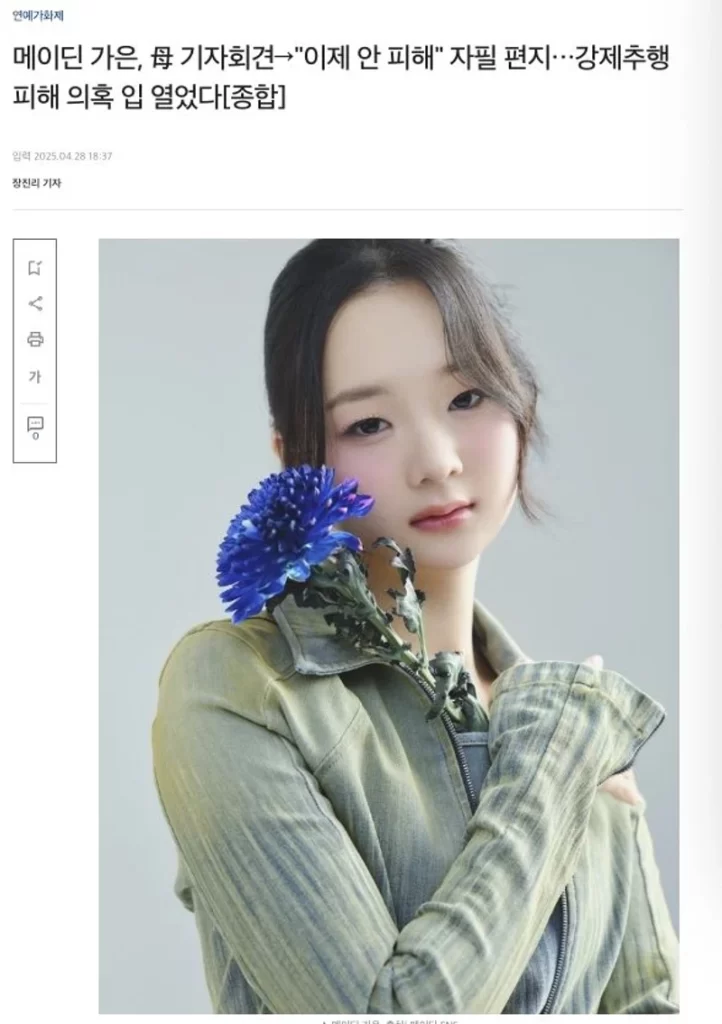Open the article comments icon
Screen dimensions: 722x1024
point(35,425)
